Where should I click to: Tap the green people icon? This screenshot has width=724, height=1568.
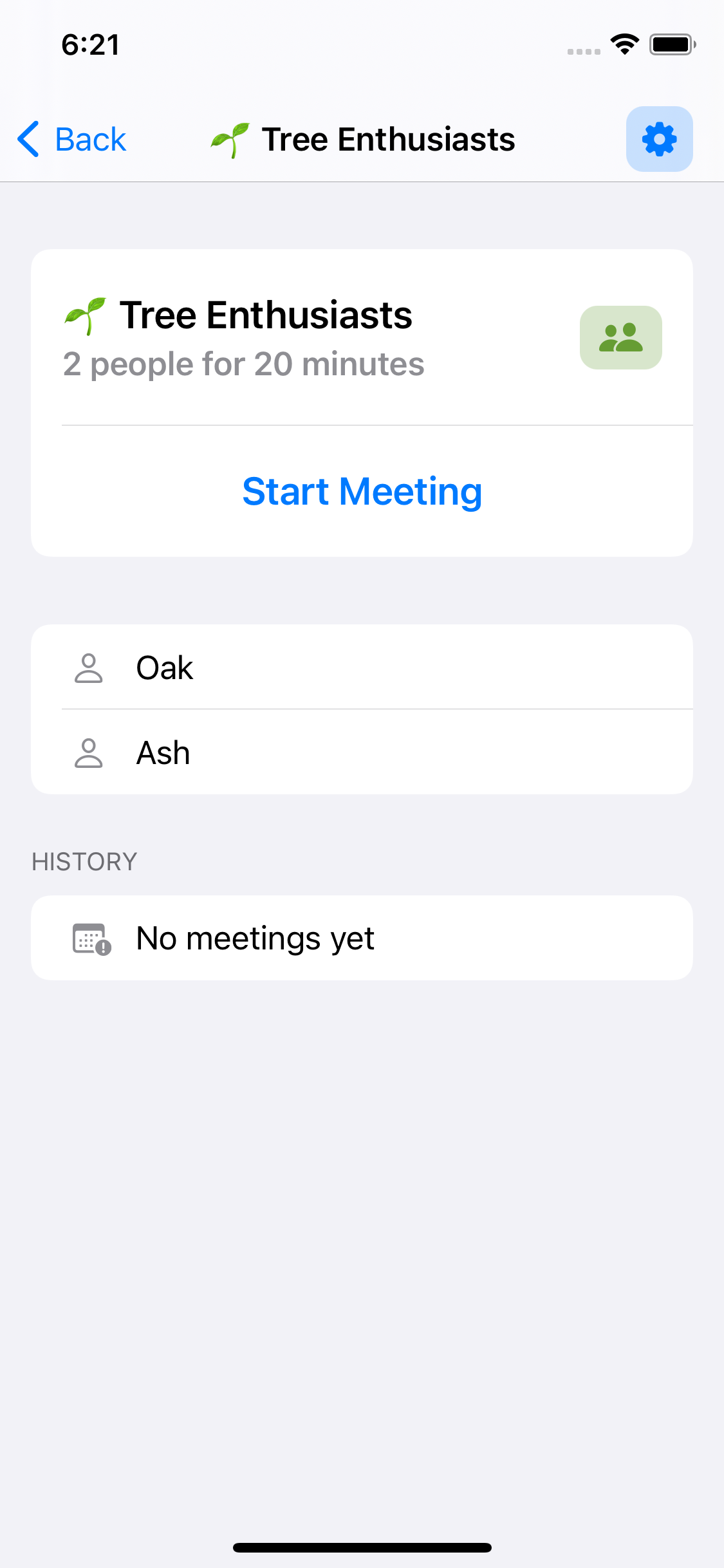[x=620, y=337]
